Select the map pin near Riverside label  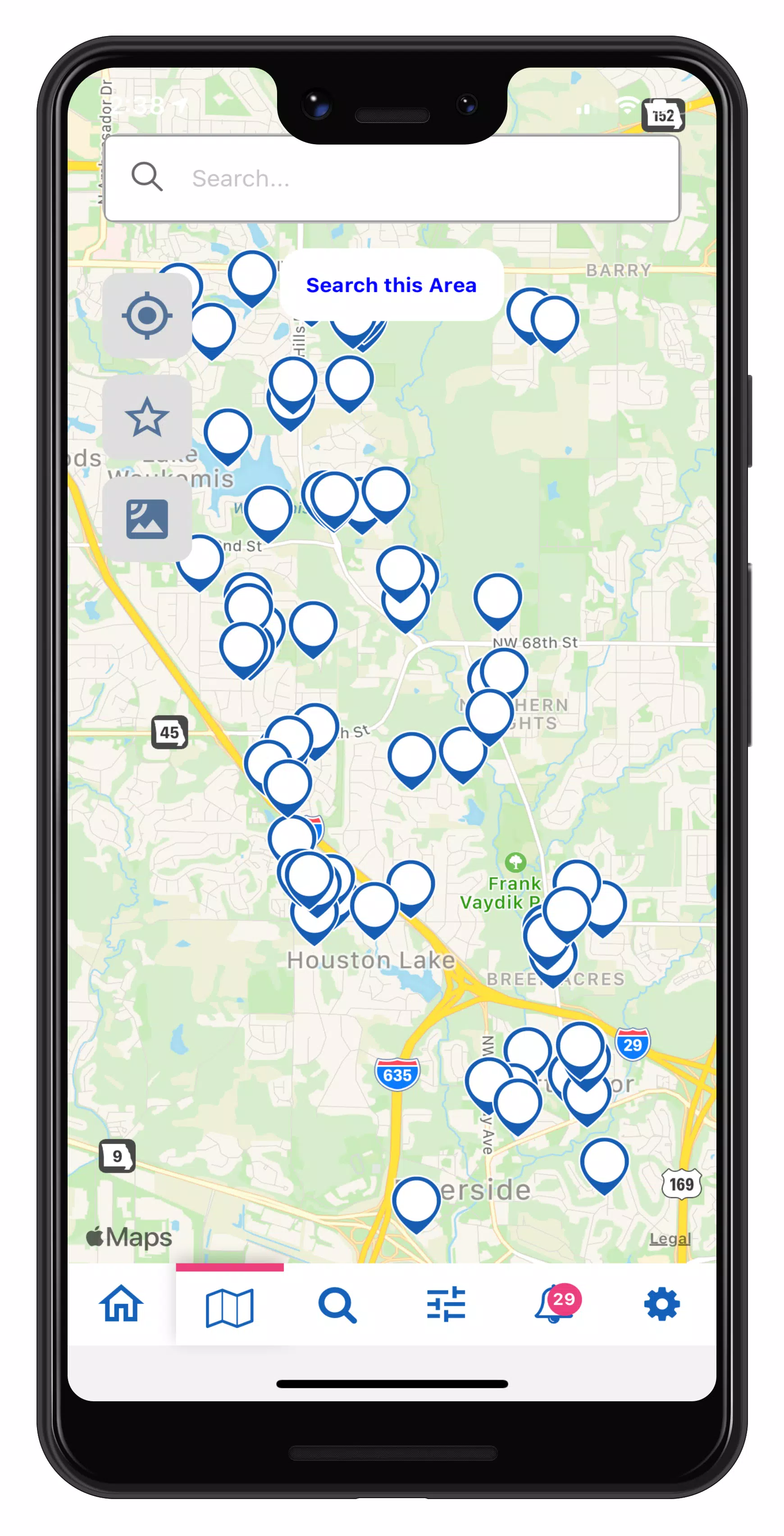coord(415,1200)
